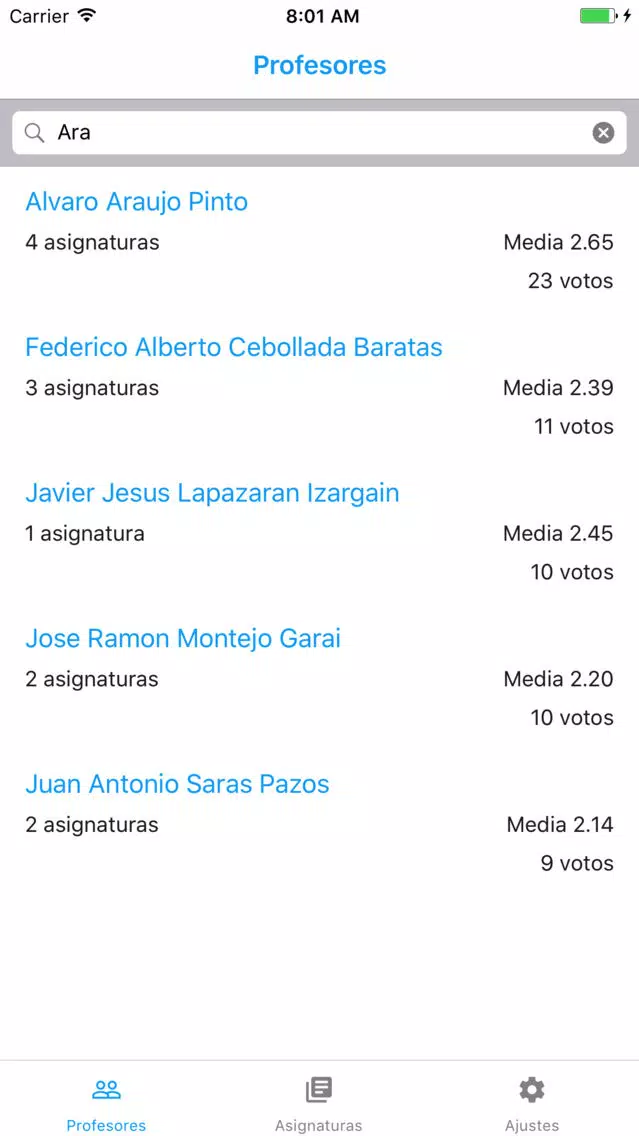This screenshot has width=639, height=1136.
Task: Tap the search field containing Ara
Action: coord(320,133)
